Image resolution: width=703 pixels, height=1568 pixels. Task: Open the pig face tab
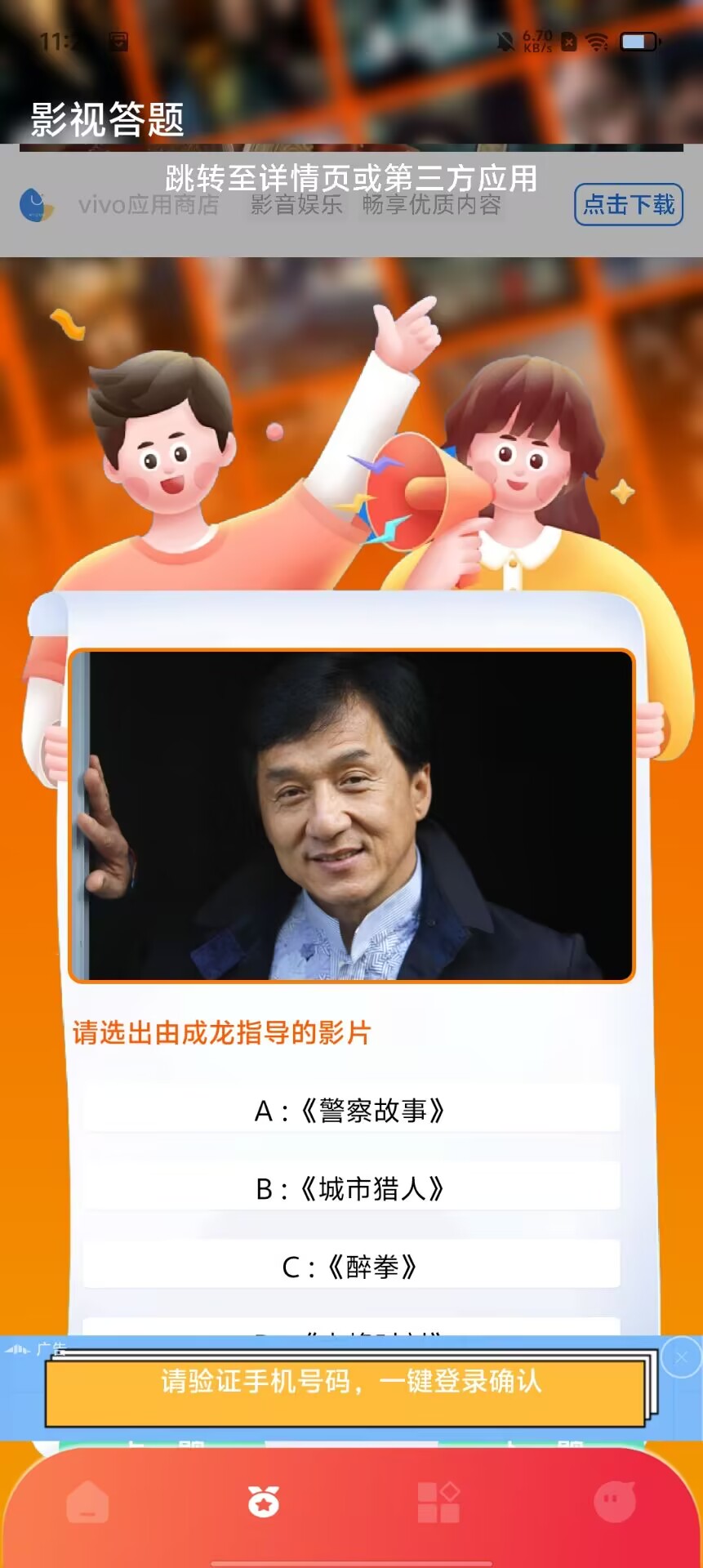614,1502
